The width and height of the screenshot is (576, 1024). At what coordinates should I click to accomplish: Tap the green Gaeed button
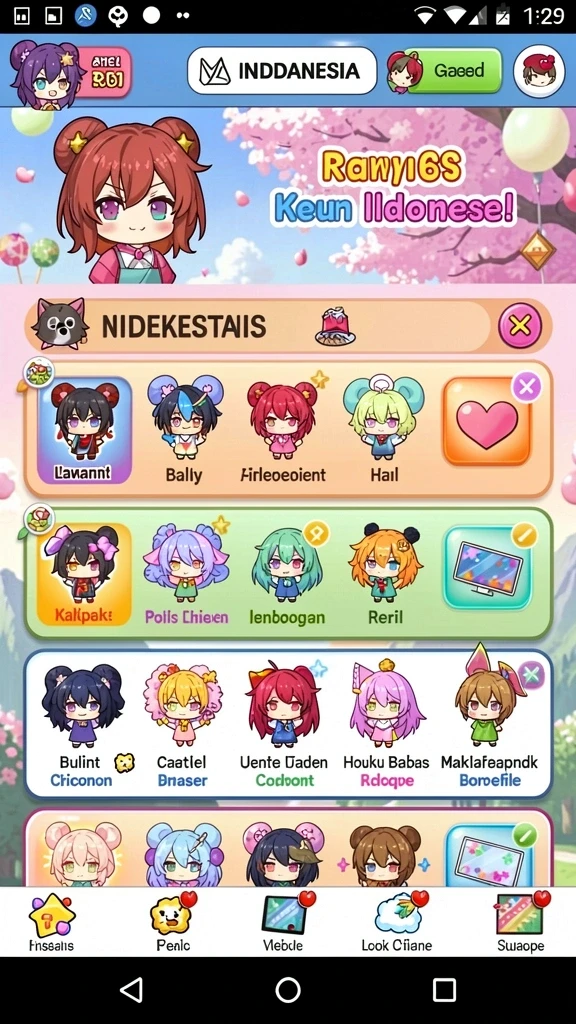tap(453, 71)
